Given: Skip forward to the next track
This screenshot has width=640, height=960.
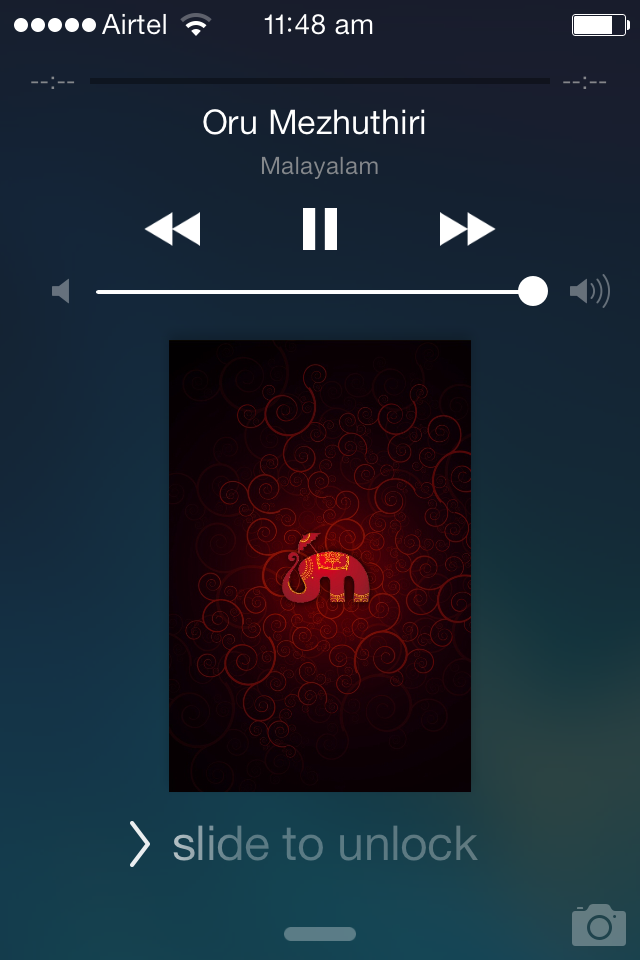Looking at the screenshot, I should pyautogui.click(x=467, y=229).
